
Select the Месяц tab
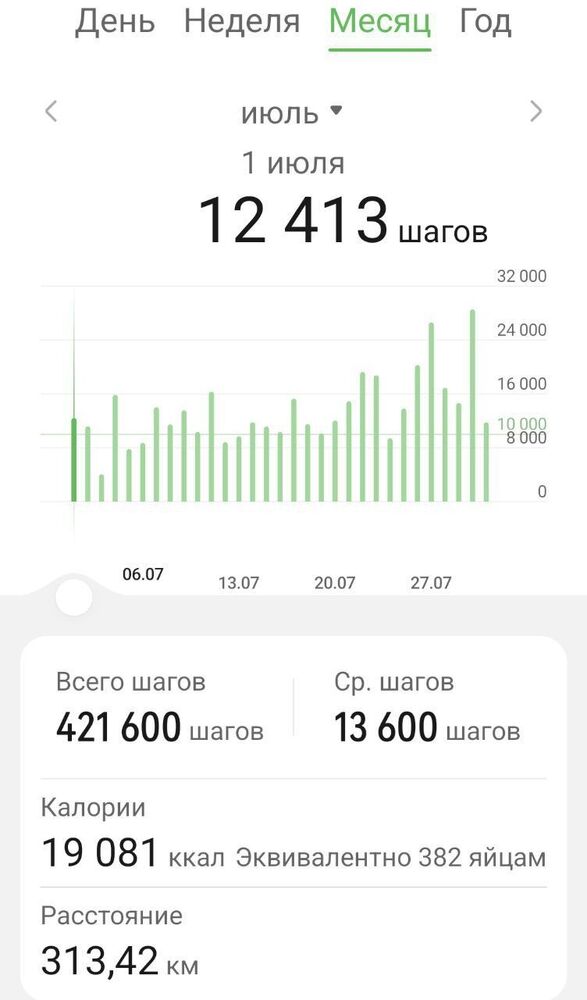[x=380, y=21]
